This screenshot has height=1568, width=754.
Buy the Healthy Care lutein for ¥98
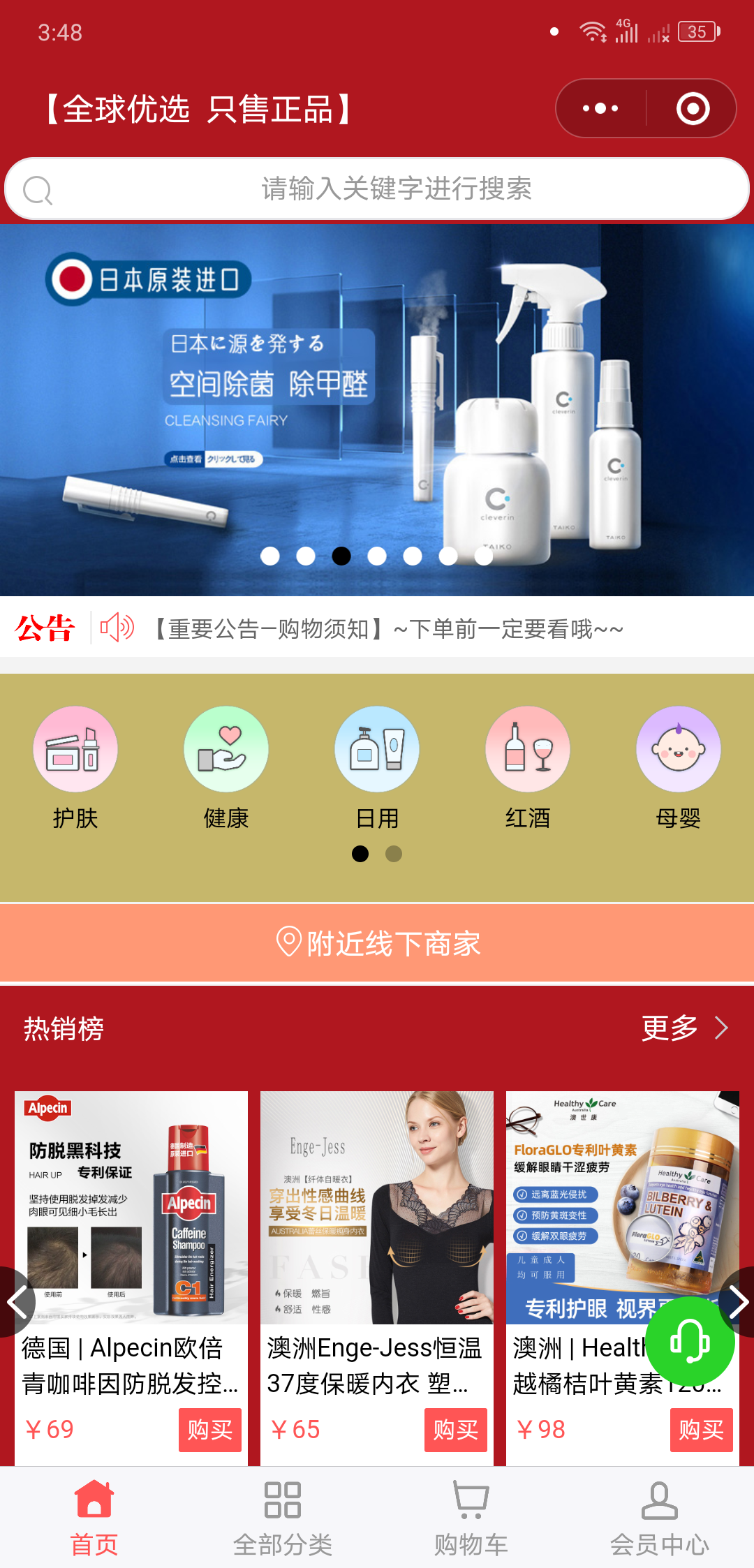click(701, 1430)
